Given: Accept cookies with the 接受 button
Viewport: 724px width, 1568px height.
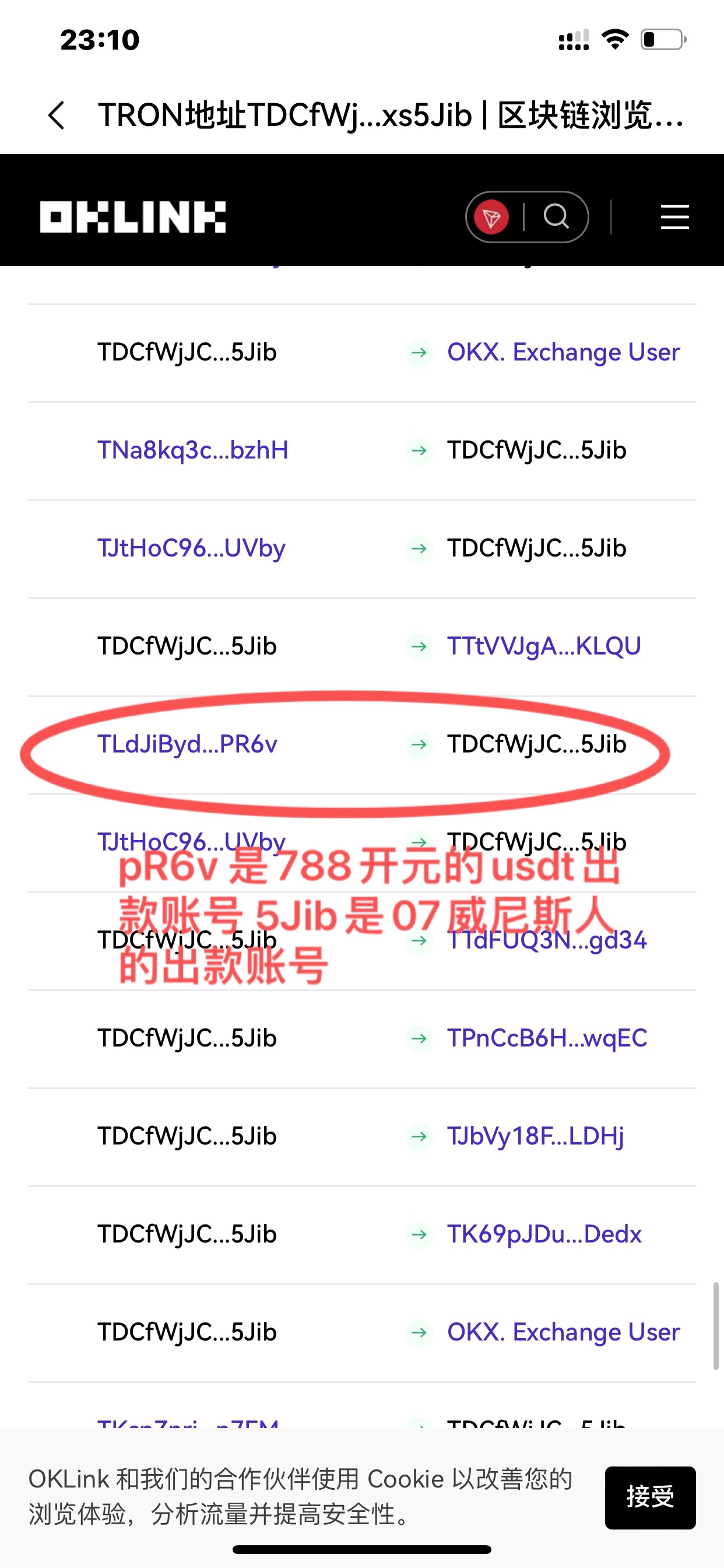Looking at the screenshot, I should pyautogui.click(x=650, y=1497).
